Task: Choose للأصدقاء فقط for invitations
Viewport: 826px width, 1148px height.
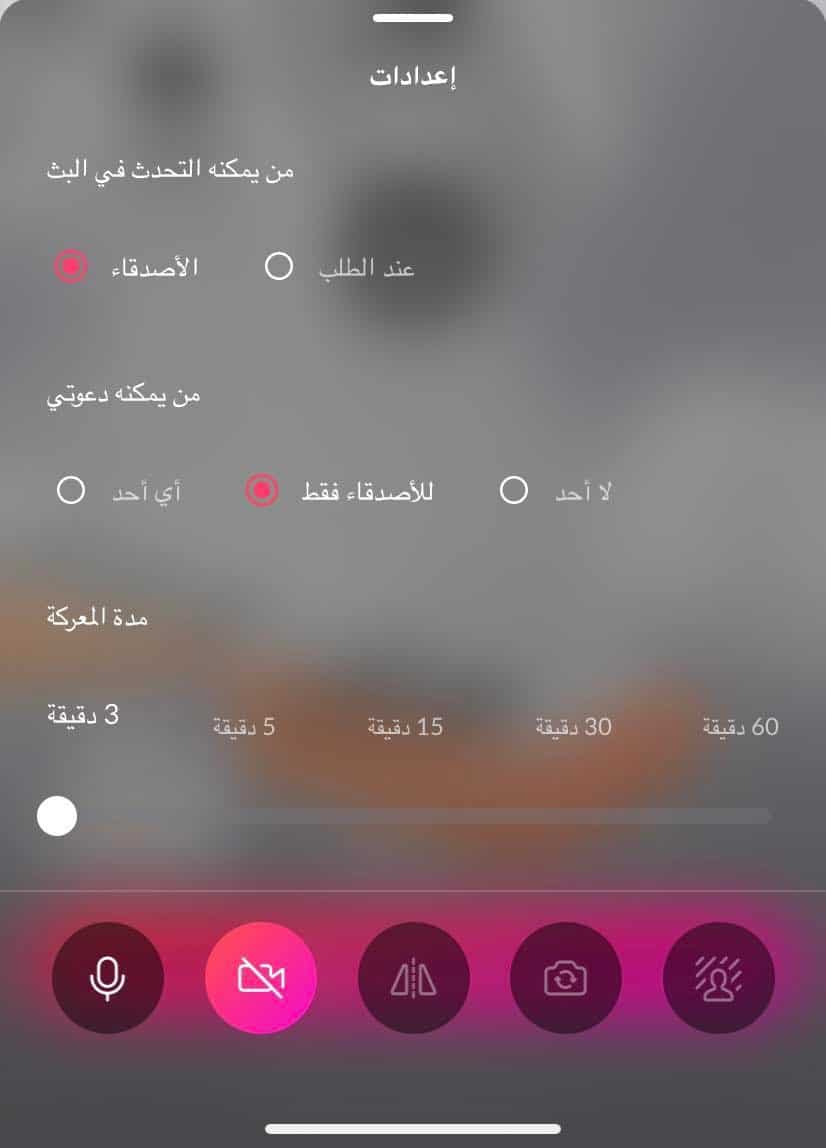Action: pos(262,491)
